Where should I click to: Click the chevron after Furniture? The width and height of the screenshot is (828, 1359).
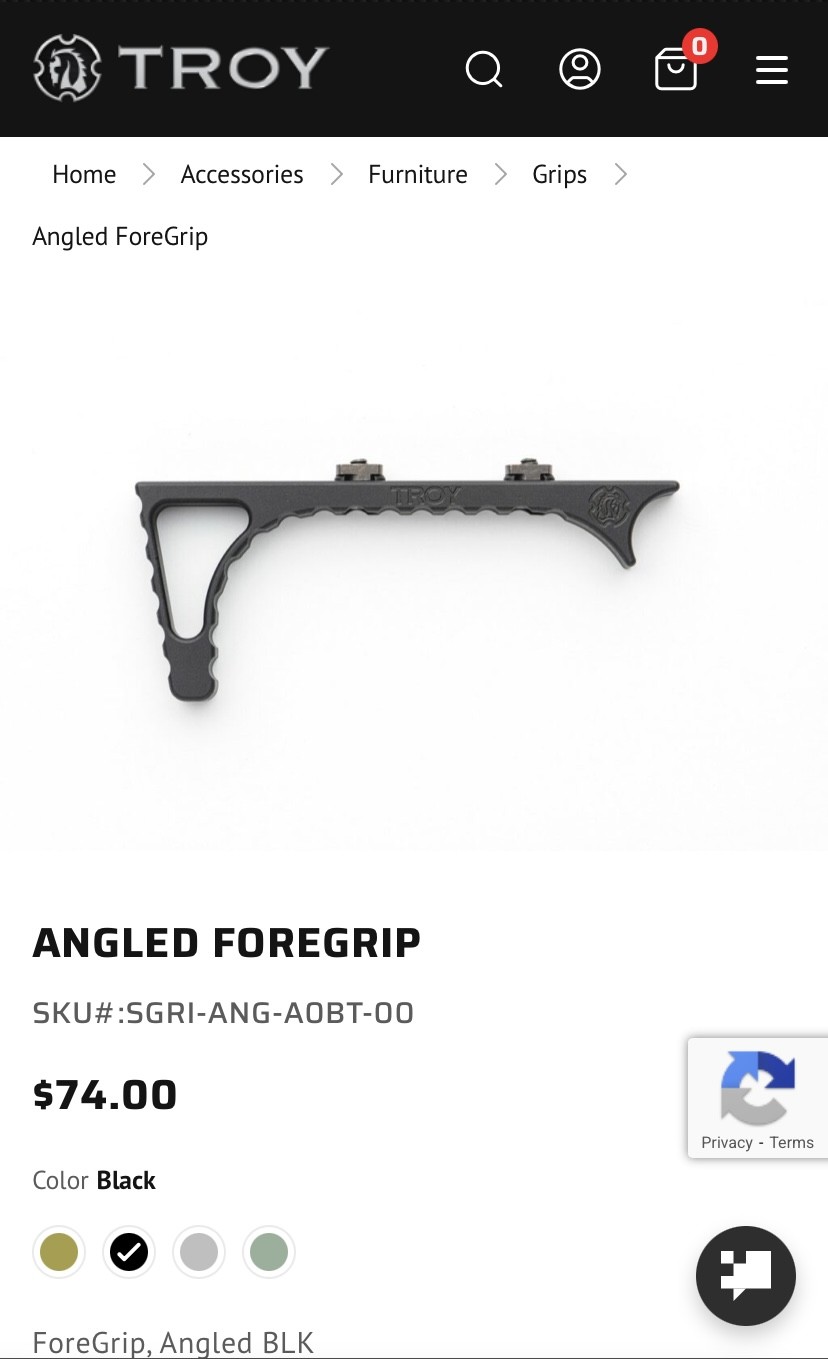pyautogui.click(x=500, y=174)
